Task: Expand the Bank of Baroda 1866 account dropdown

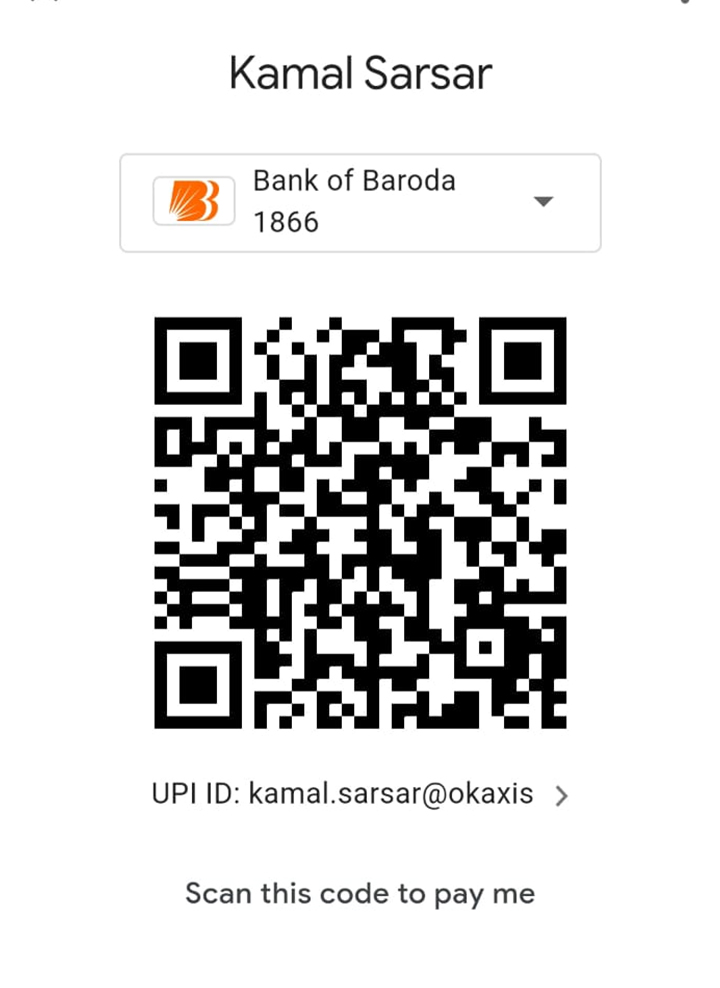Action: coord(542,202)
